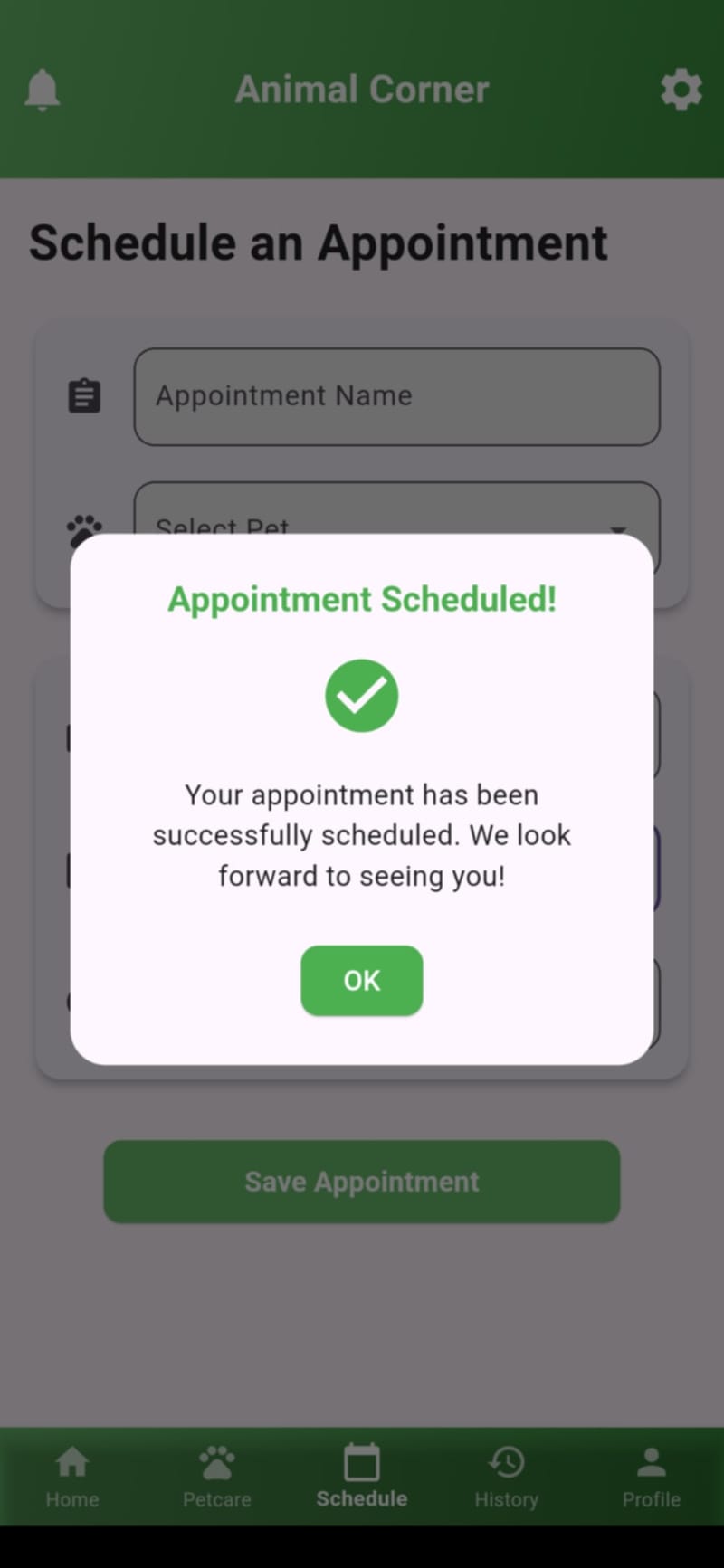Click the green checkmark in the dialog
This screenshot has width=724, height=1568.
pos(361,695)
